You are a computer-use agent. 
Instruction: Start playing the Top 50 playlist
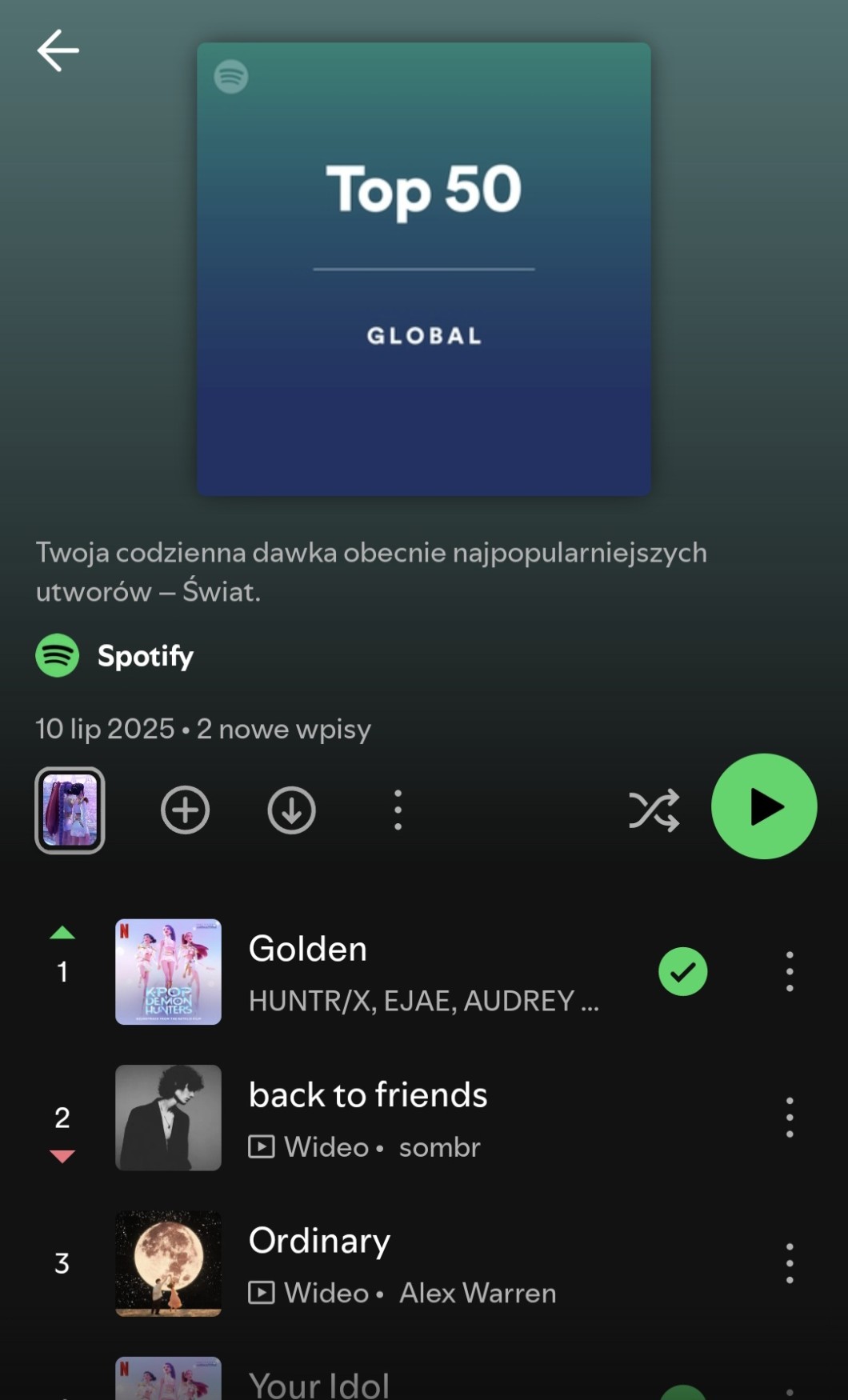click(x=763, y=806)
